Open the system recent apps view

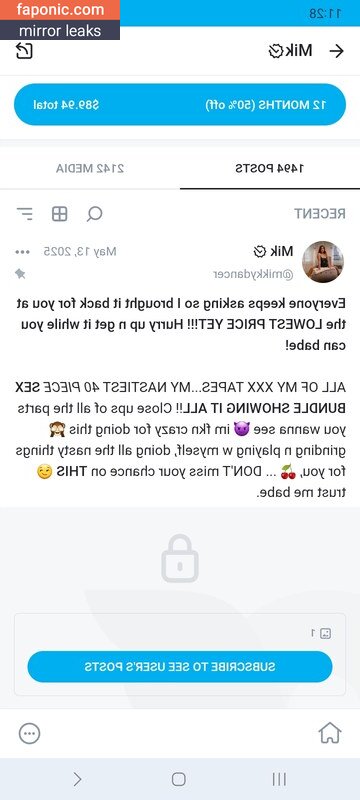click(x=279, y=779)
